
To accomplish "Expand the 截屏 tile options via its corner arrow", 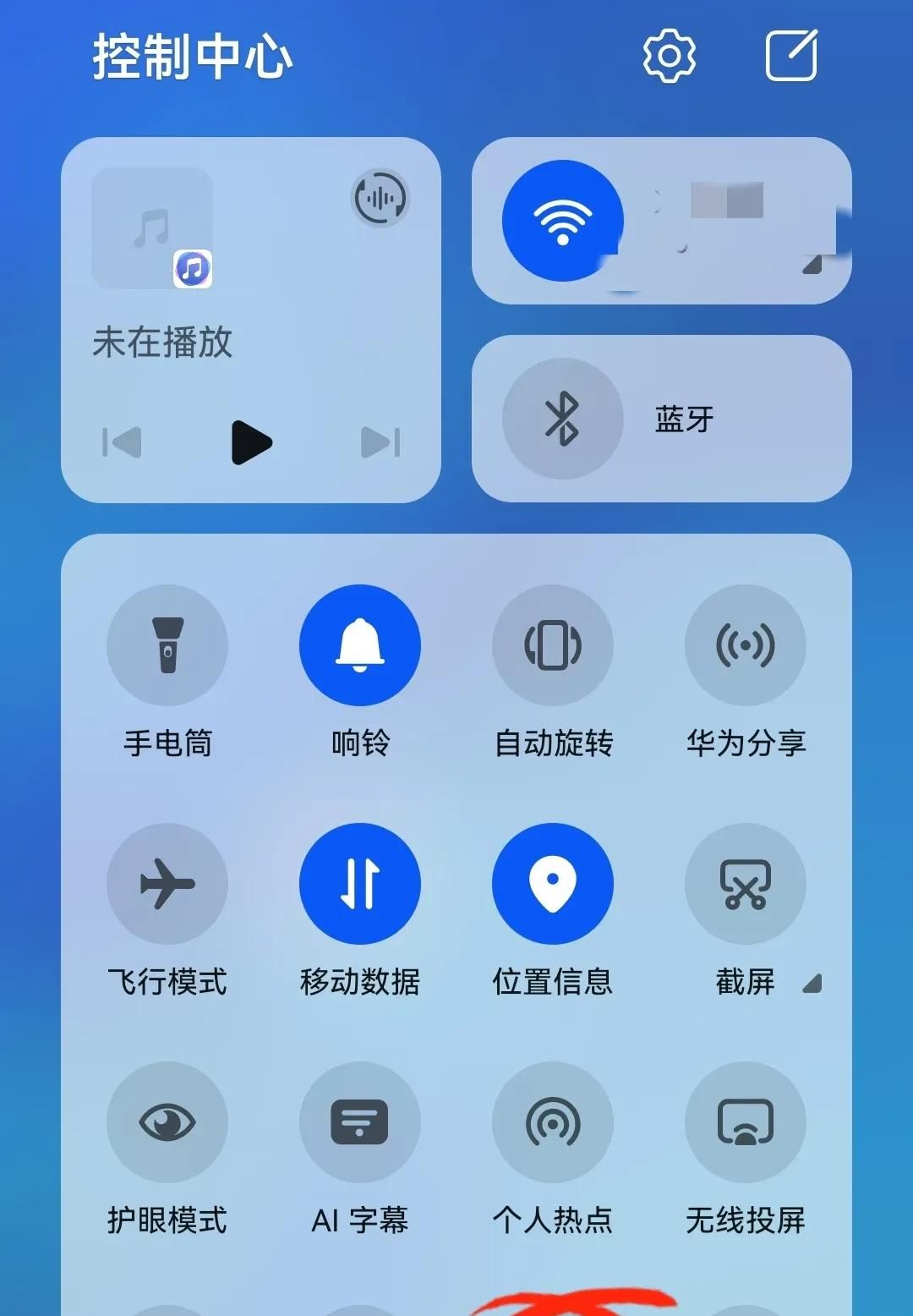I will (810, 984).
